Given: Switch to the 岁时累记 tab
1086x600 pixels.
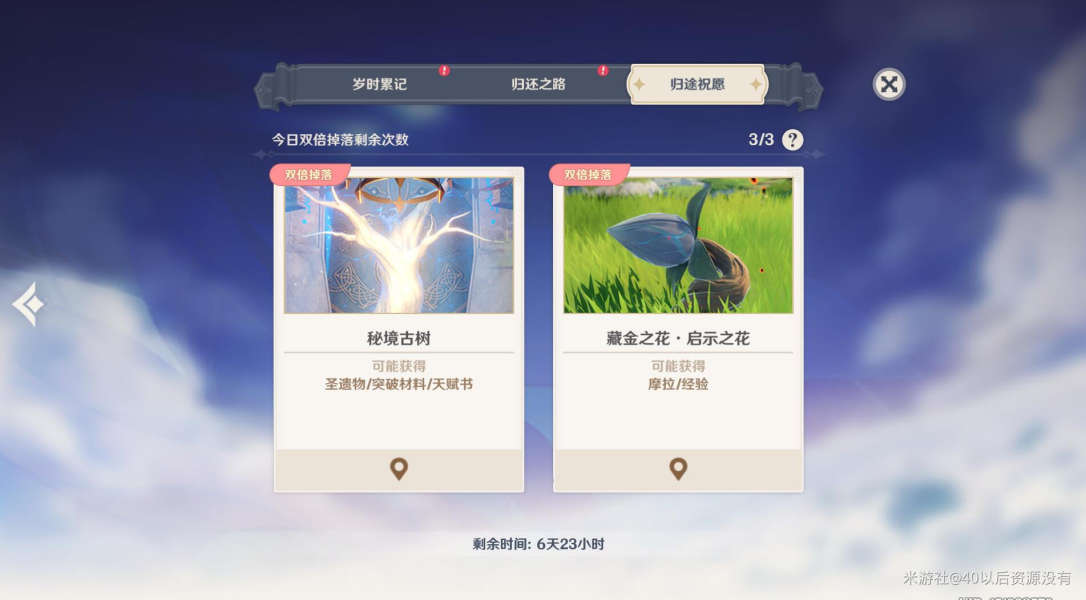Looking at the screenshot, I should (379, 85).
